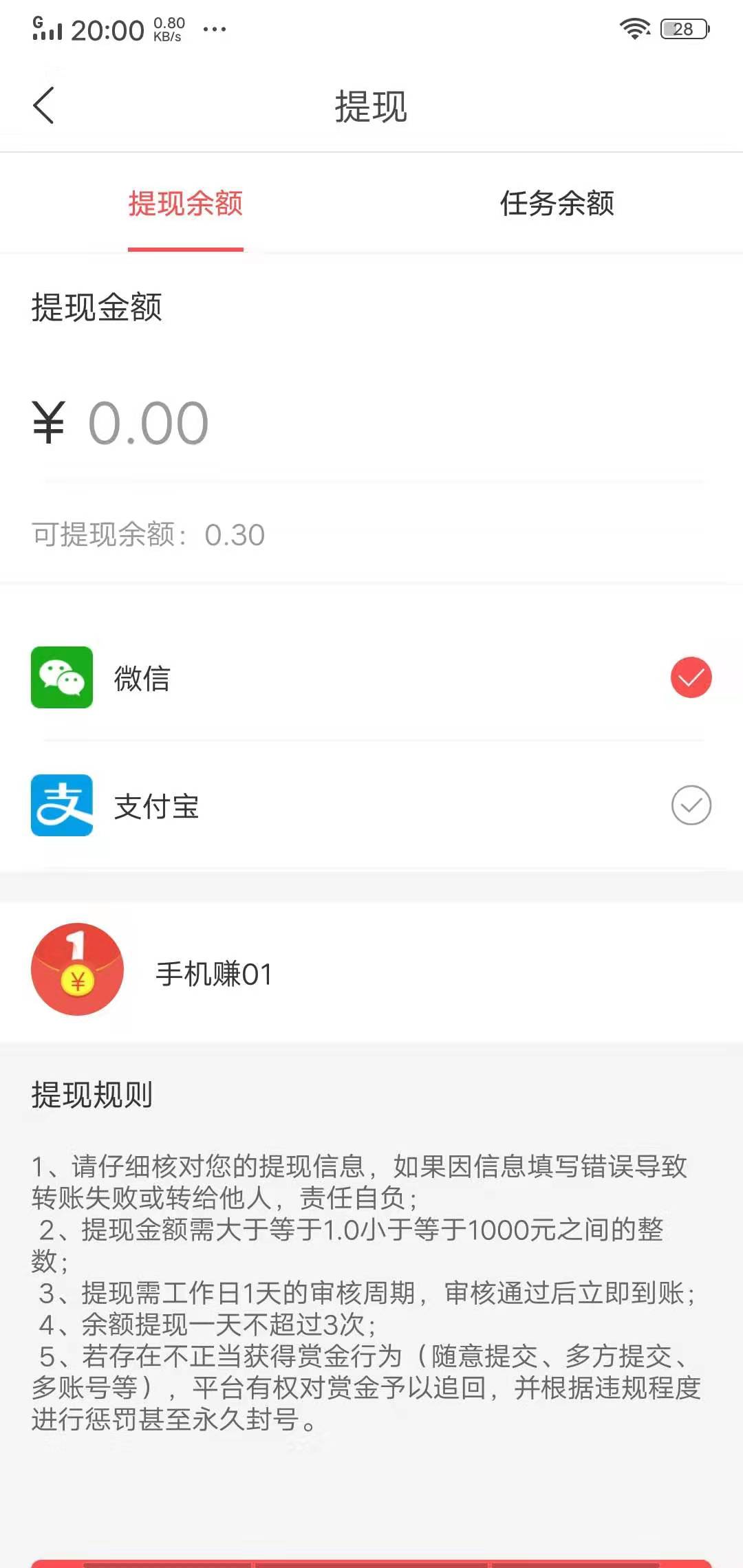Select the WeChat payment icon
Viewport: 743px width, 1568px height.
click(61, 678)
